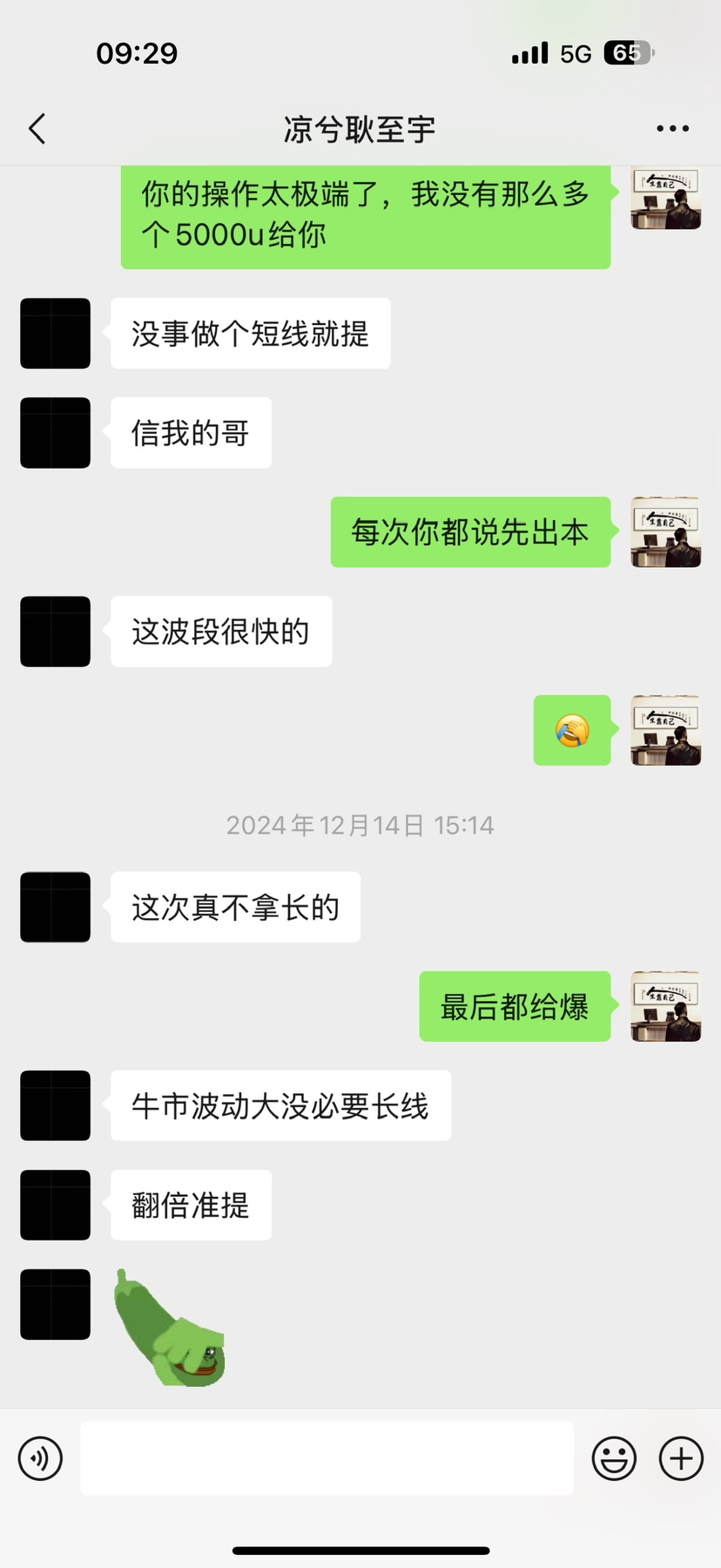Image resolution: width=721 pixels, height=1568 pixels.
Task: Open the plus attachments menu
Action: (x=681, y=1458)
